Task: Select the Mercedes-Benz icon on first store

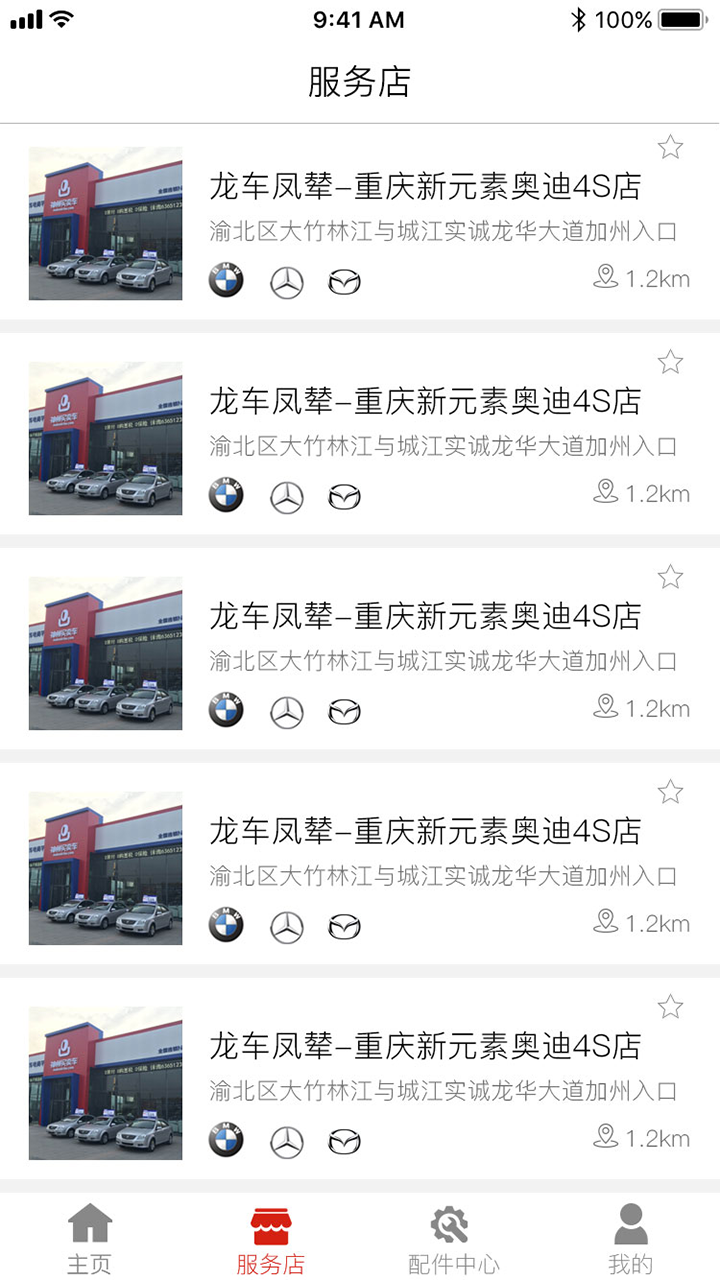Action: pos(285,281)
